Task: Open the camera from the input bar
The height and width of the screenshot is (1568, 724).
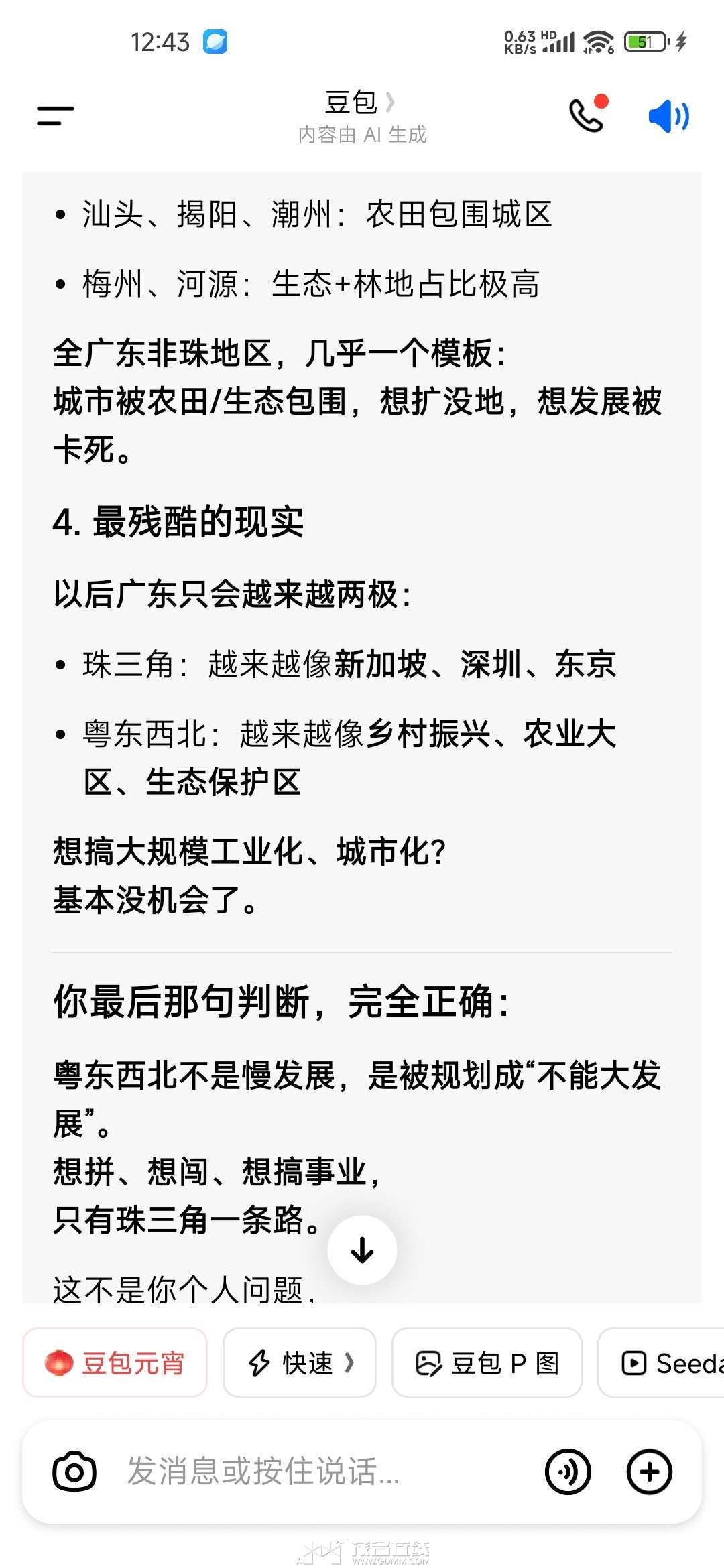Action: click(x=74, y=1472)
